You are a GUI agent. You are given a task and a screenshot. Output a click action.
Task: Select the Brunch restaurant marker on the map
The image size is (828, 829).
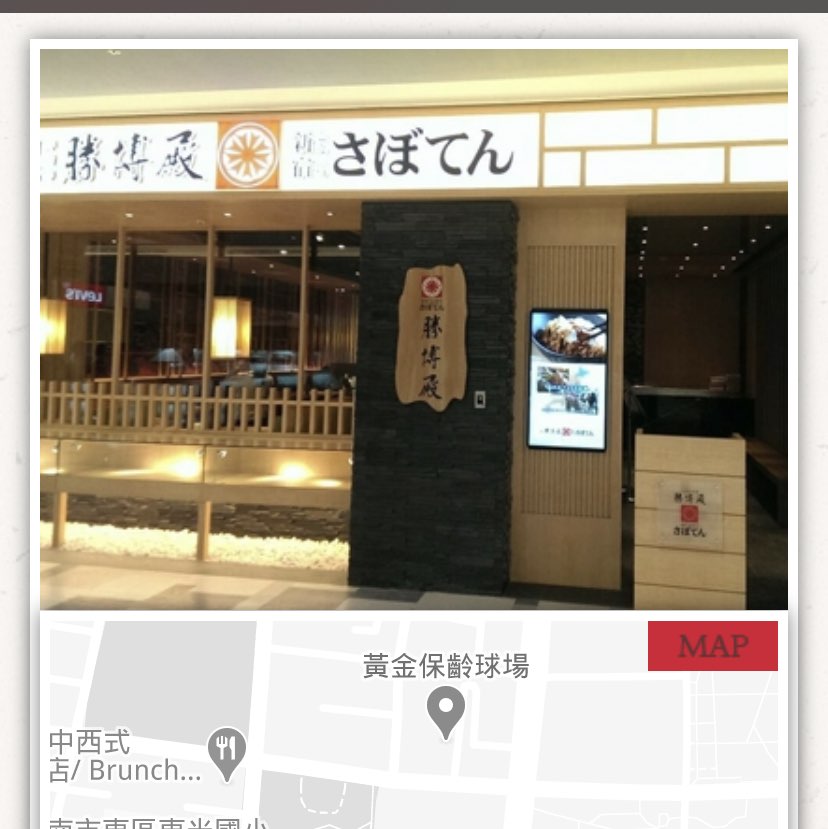[x=227, y=751]
